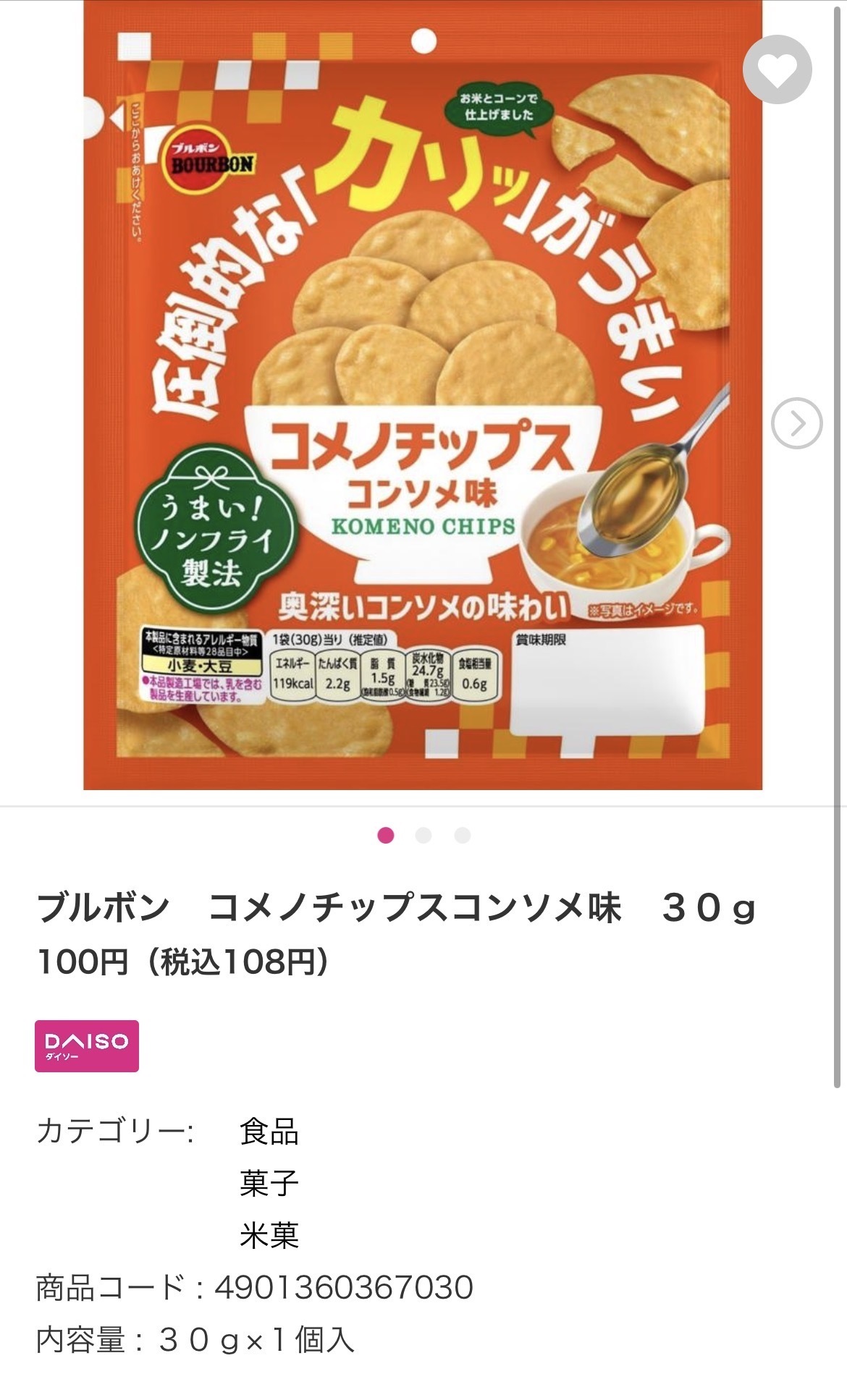
Task: Open the DAISO brand badge
Action: coord(87,1045)
